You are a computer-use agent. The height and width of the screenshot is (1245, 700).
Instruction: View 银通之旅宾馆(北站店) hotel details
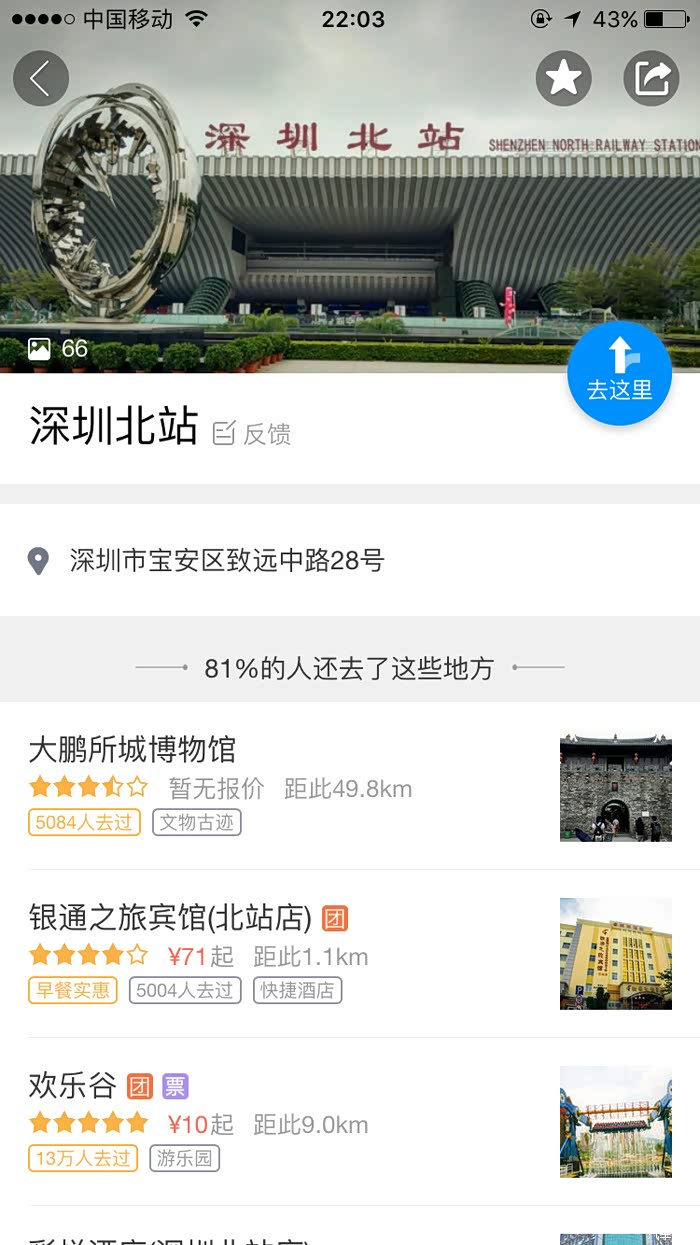(x=170, y=917)
